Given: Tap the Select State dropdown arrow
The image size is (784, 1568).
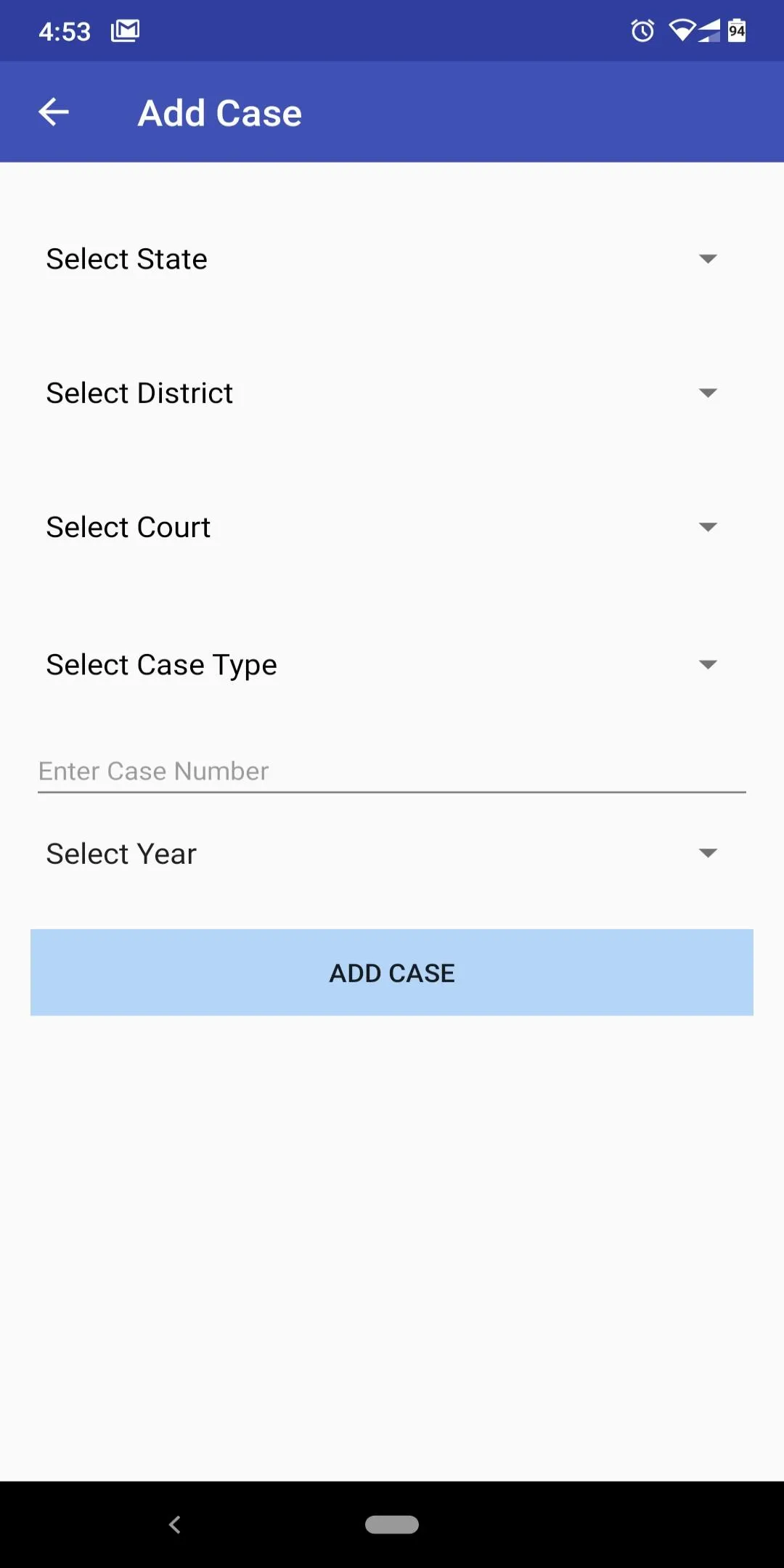Looking at the screenshot, I should pos(709,259).
